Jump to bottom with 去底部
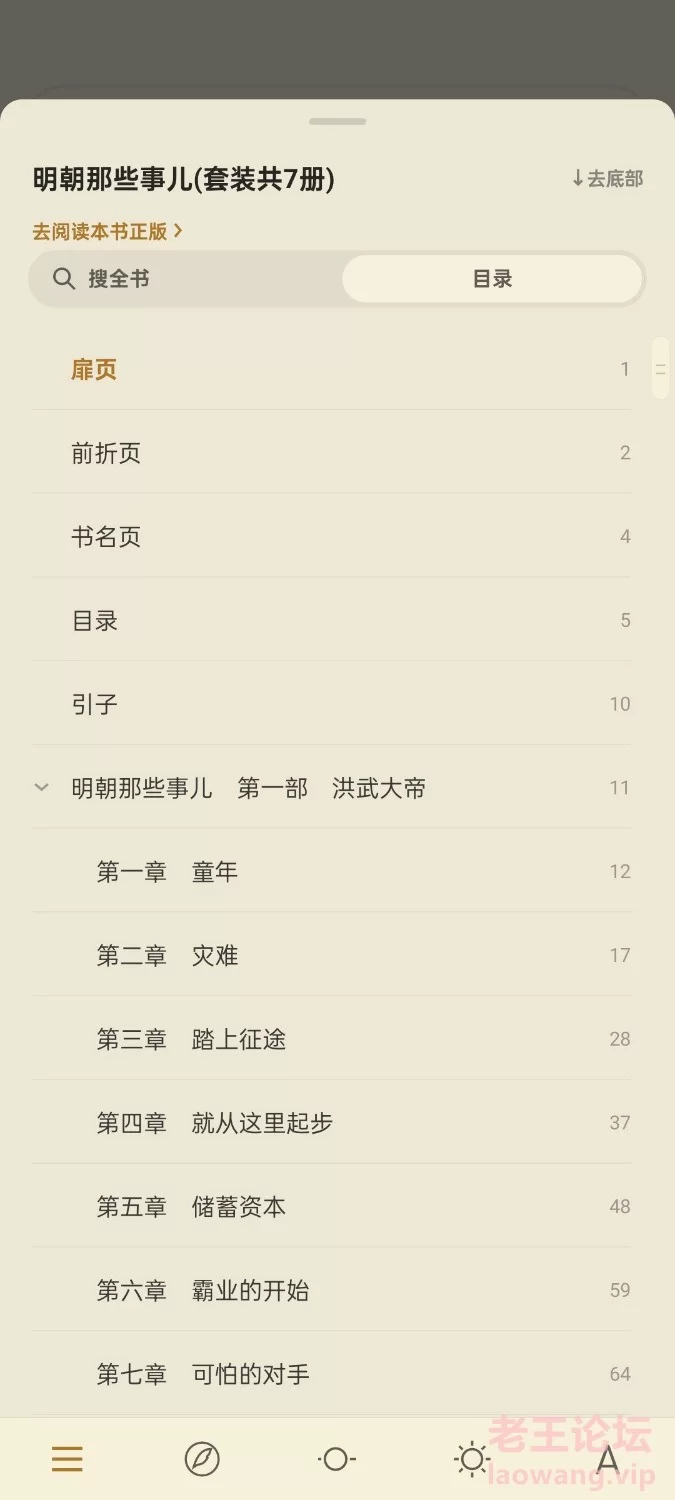The height and width of the screenshot is (1500, 675). pyautogui.click(x=607, y=179)
